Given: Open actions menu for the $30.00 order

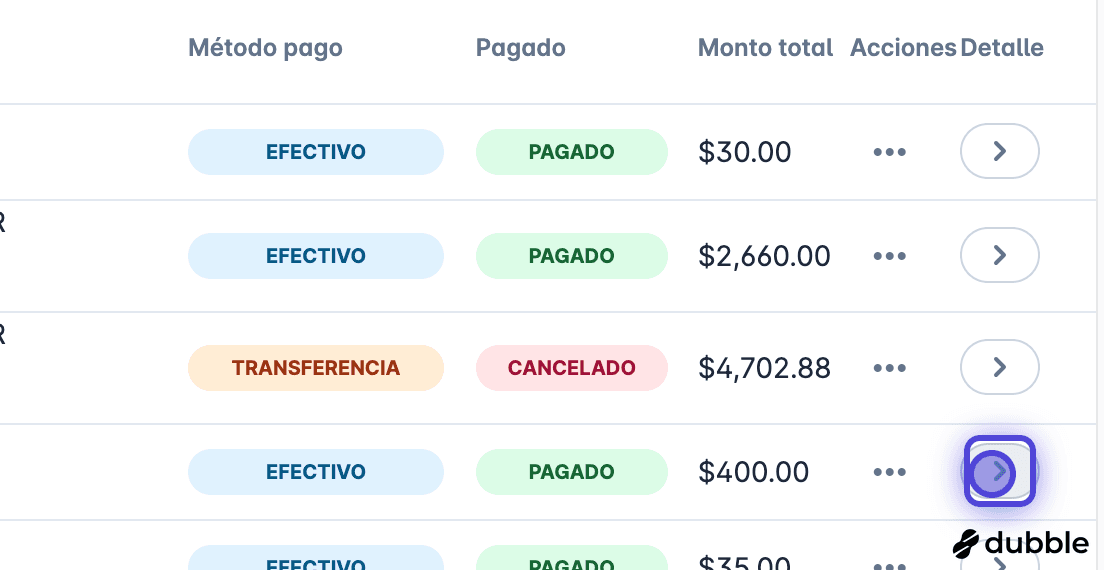Looking at the screenshot, I should [x=889, y=152].
